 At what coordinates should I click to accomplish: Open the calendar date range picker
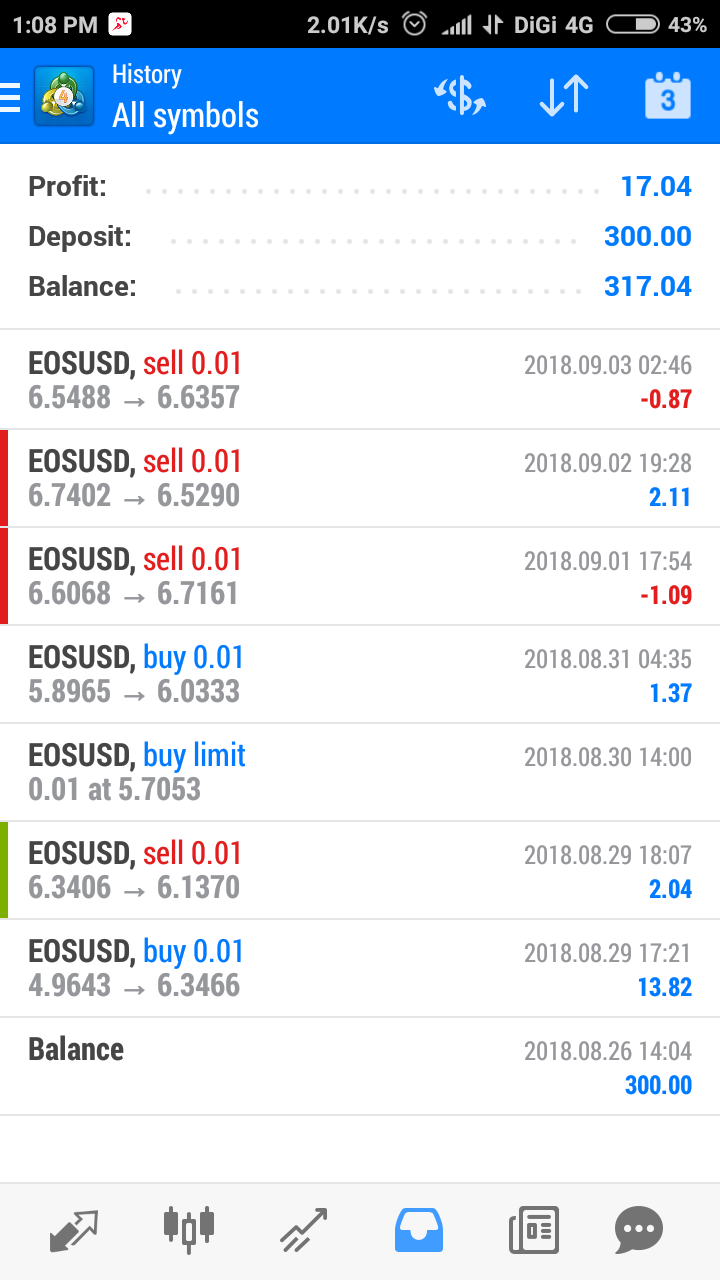coord(667,97)
